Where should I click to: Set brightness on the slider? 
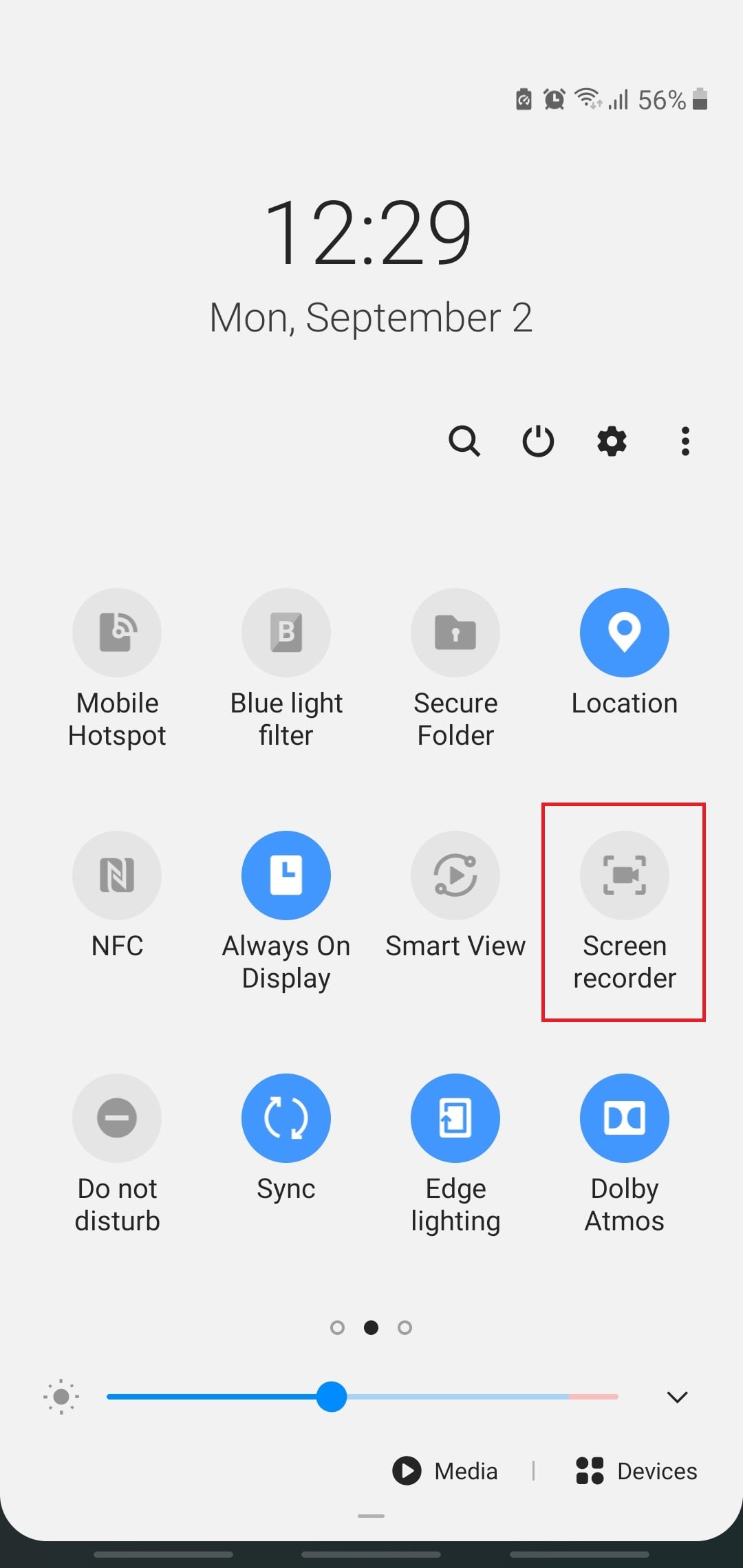tap(332, 1397)
